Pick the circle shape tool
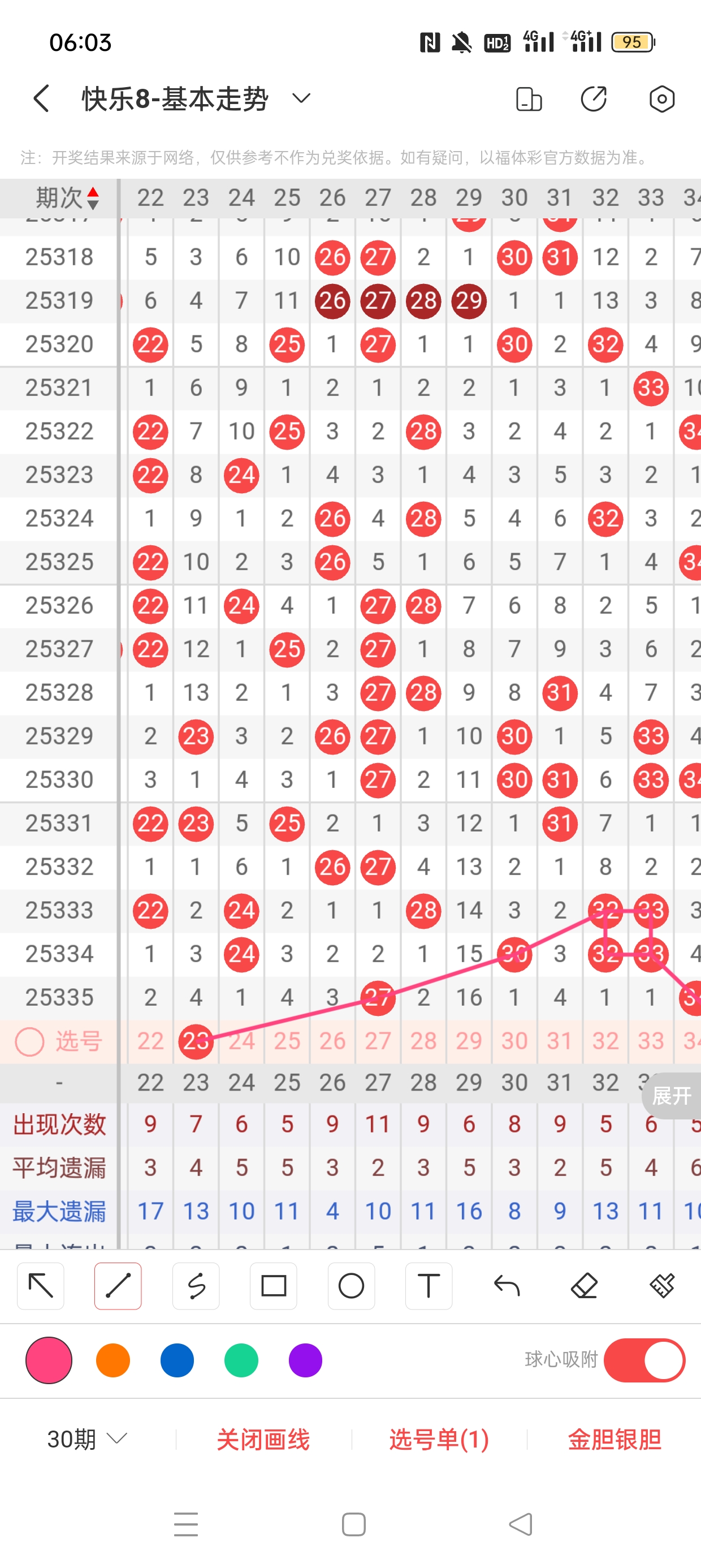 pos(351,1286)
